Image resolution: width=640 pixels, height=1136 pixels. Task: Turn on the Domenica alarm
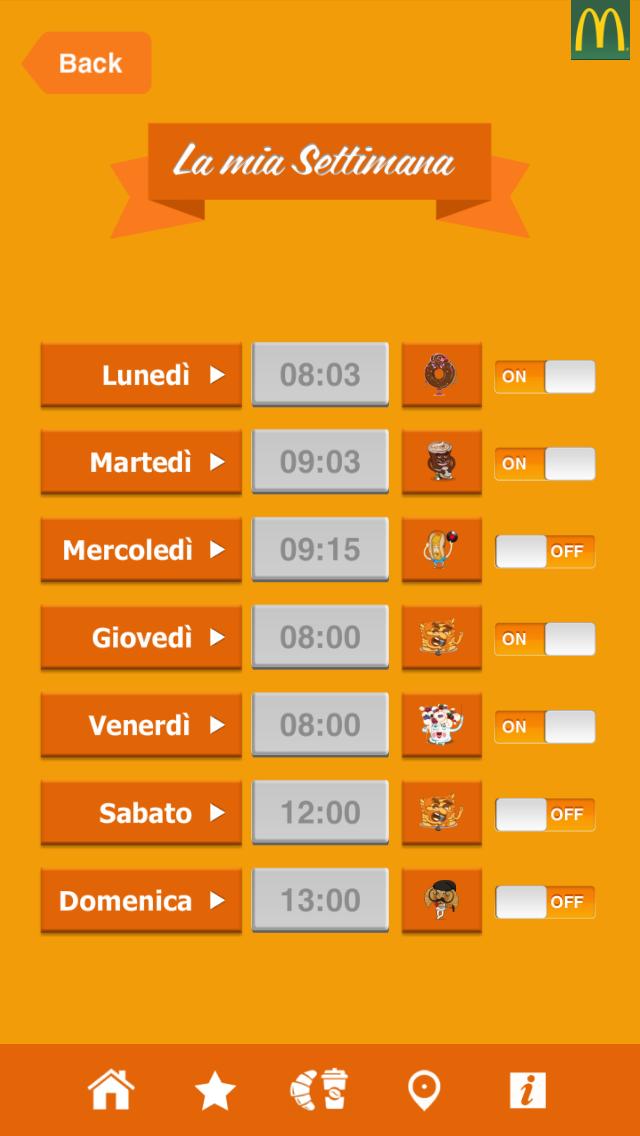point(545,902)
